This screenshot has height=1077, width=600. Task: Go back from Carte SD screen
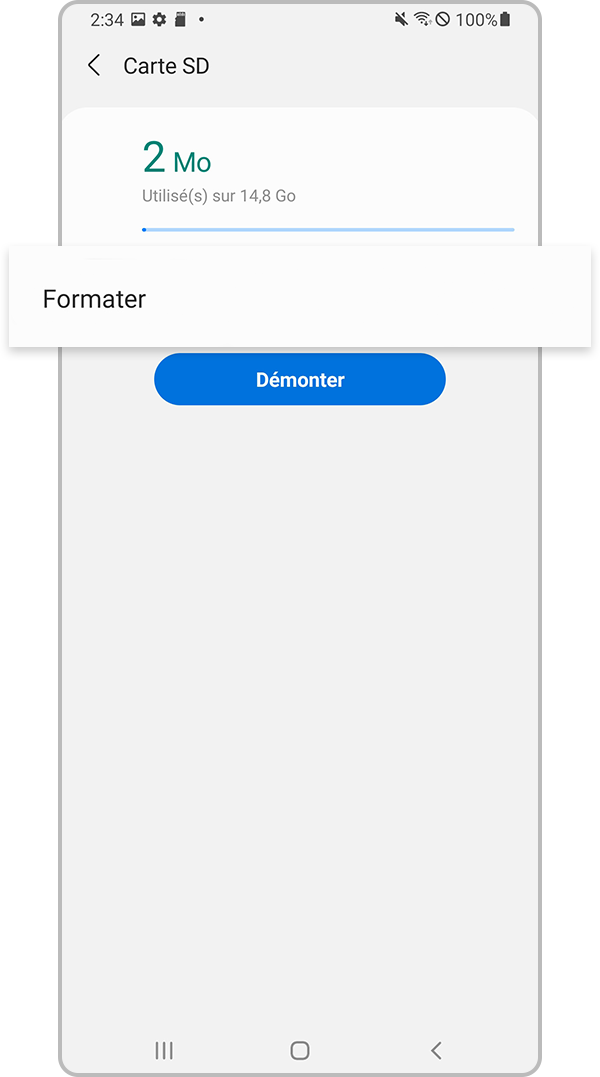(94, 66)
